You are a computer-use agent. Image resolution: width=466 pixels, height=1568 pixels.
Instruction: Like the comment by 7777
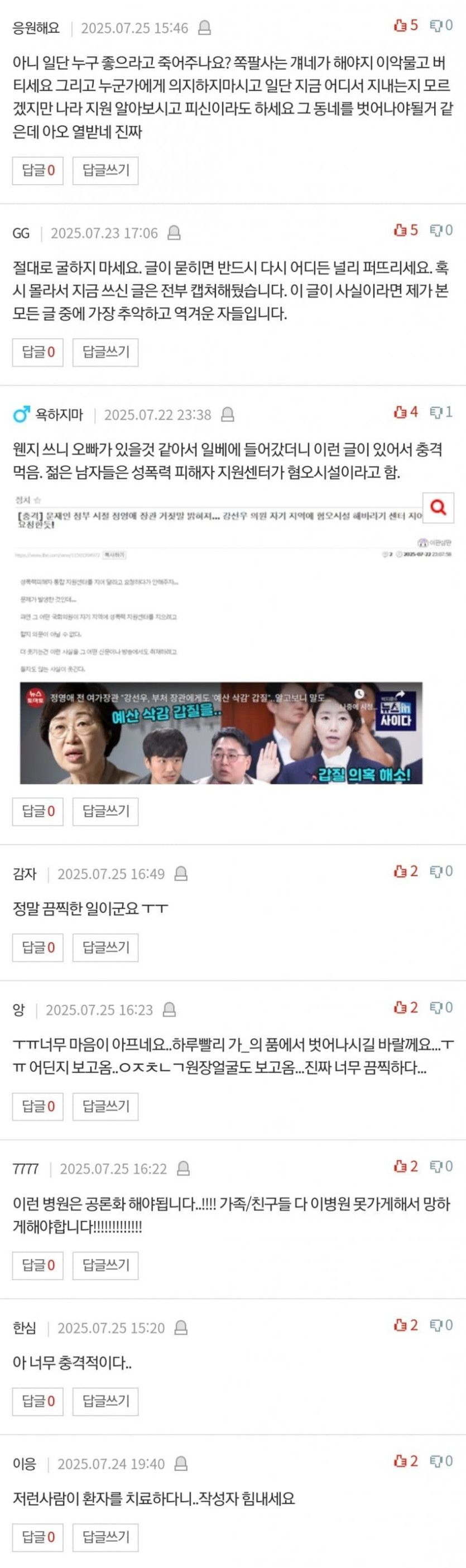(x=406, y=1166)
